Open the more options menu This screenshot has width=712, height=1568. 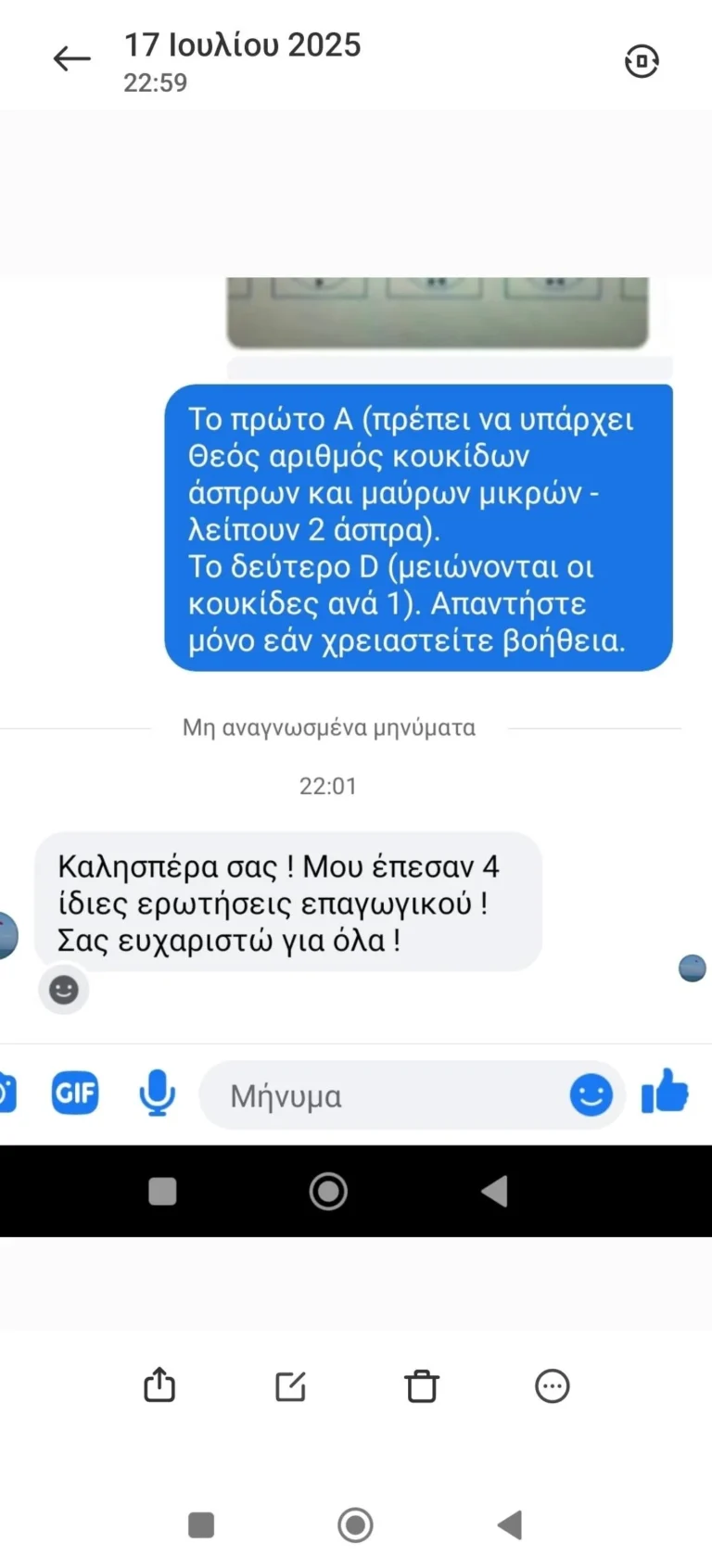[553, 1386]
